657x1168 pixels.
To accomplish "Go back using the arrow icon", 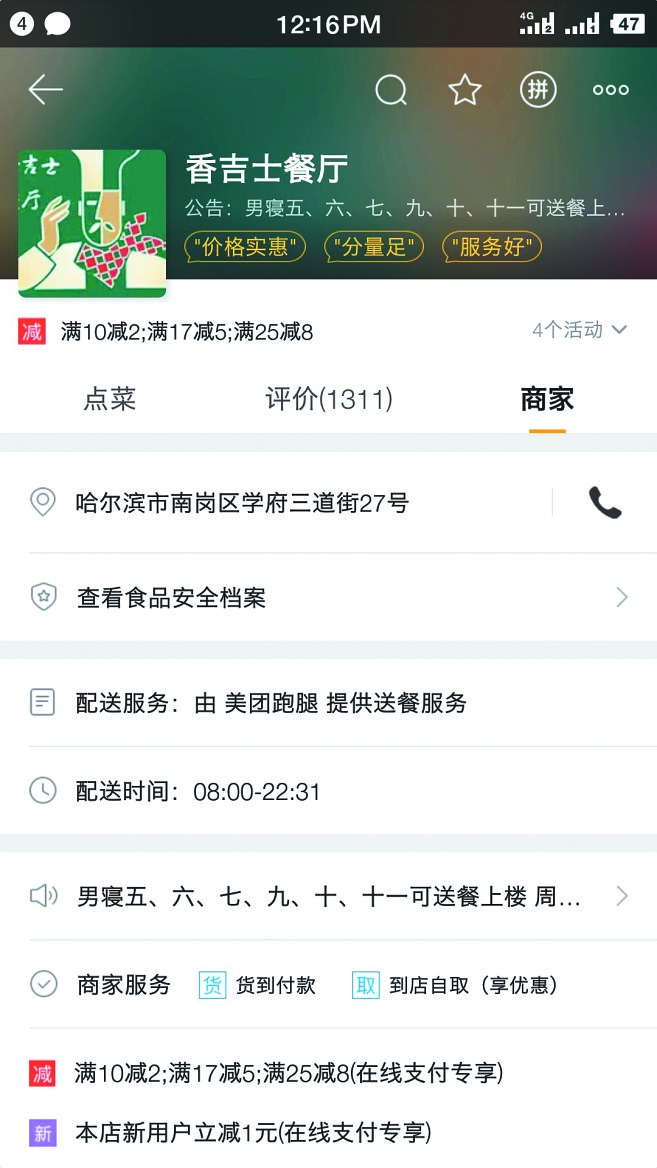I will coord(45,90).
